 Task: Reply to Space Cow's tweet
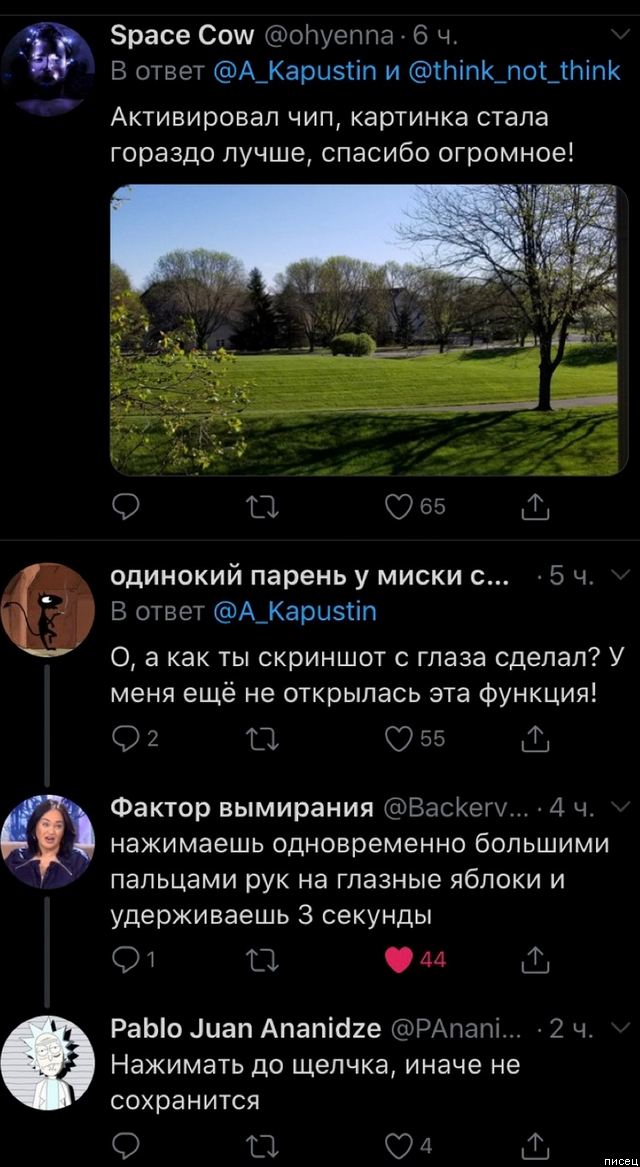click(124, 508)
